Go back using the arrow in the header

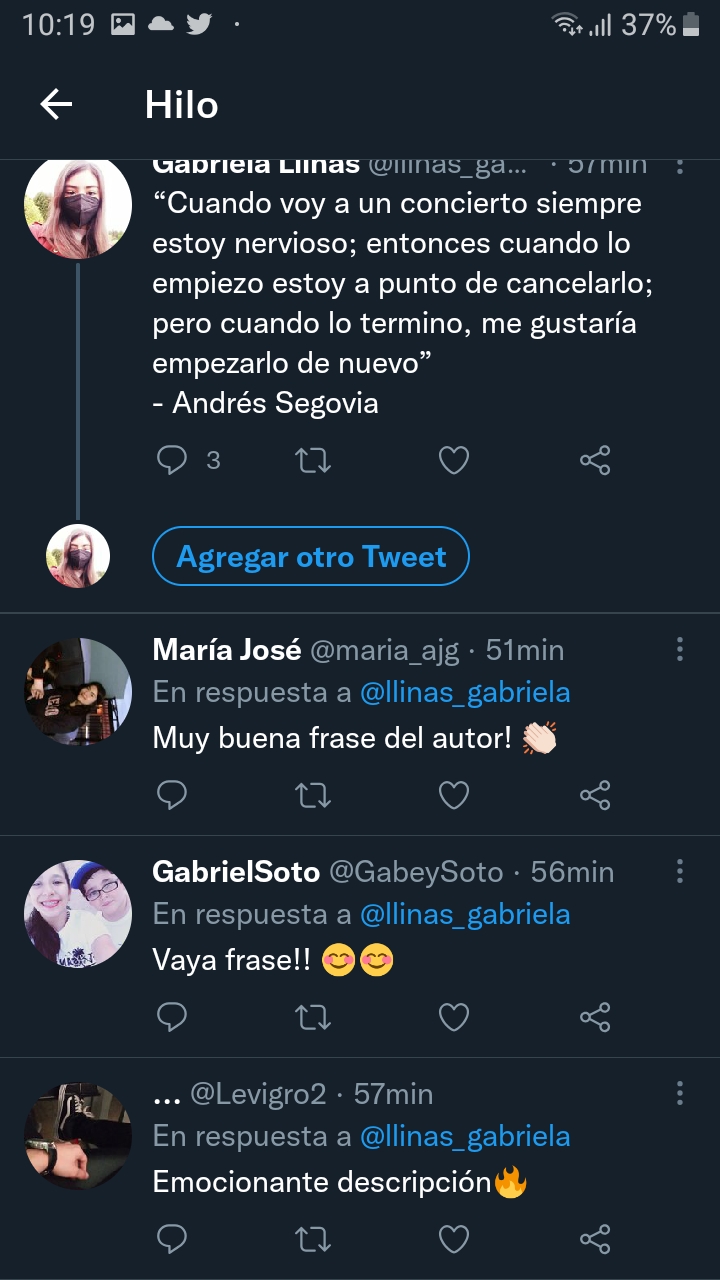(56, 104)
